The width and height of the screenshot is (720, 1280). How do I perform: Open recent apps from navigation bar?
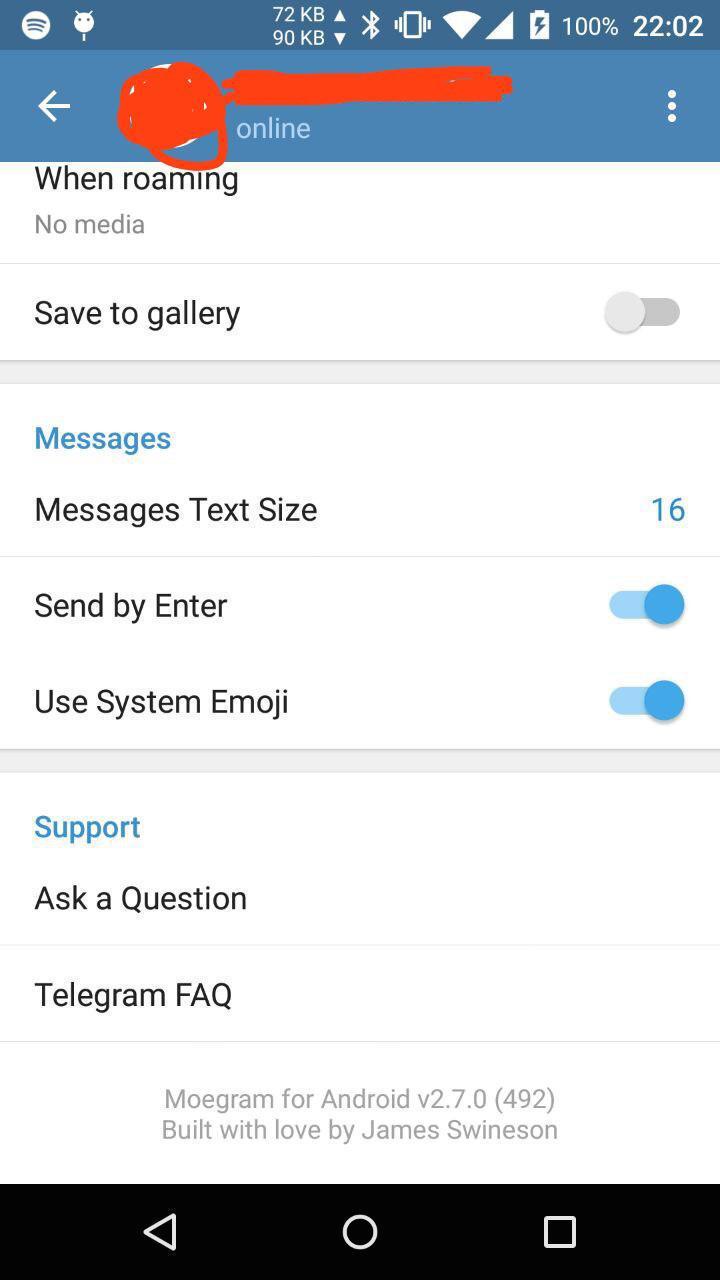pyautogui.click(x=560, y=1232)
